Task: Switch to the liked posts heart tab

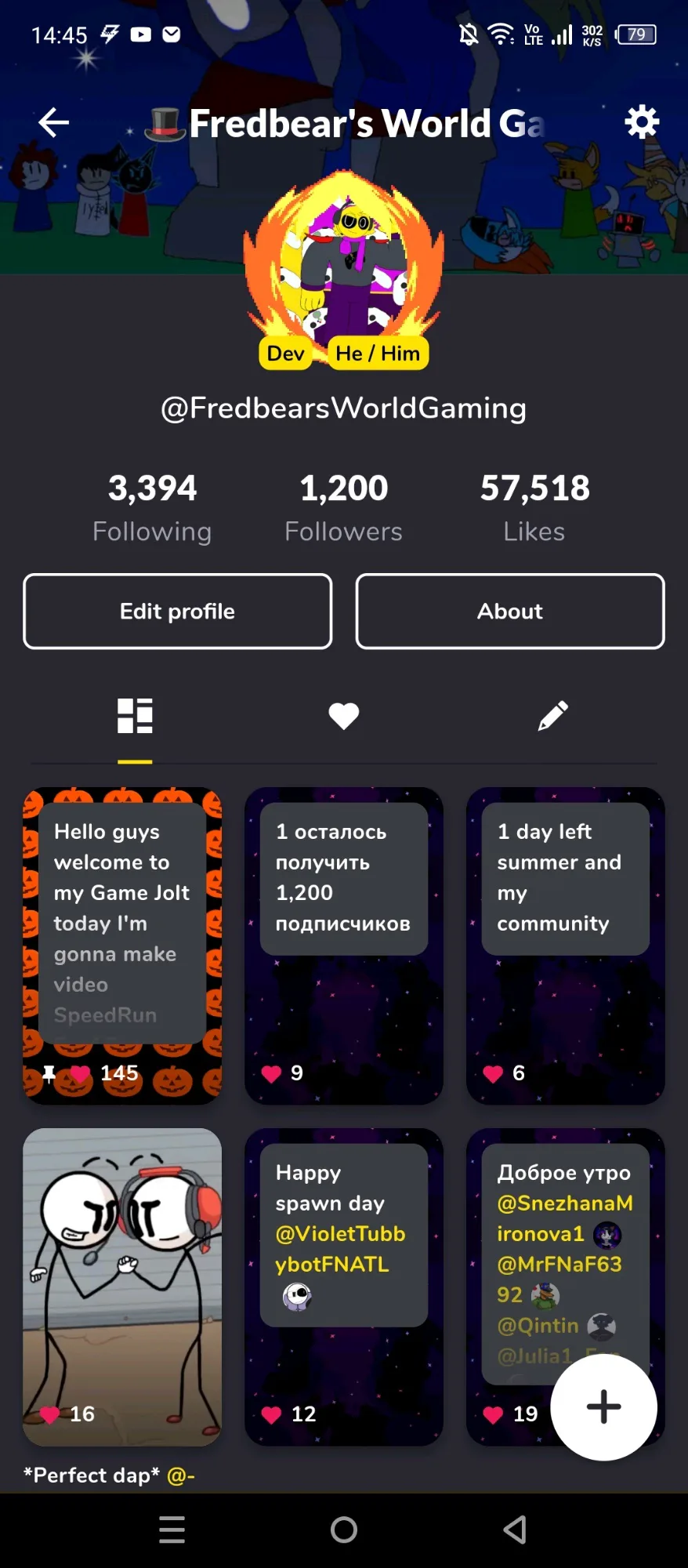Action: pos(343,716)
